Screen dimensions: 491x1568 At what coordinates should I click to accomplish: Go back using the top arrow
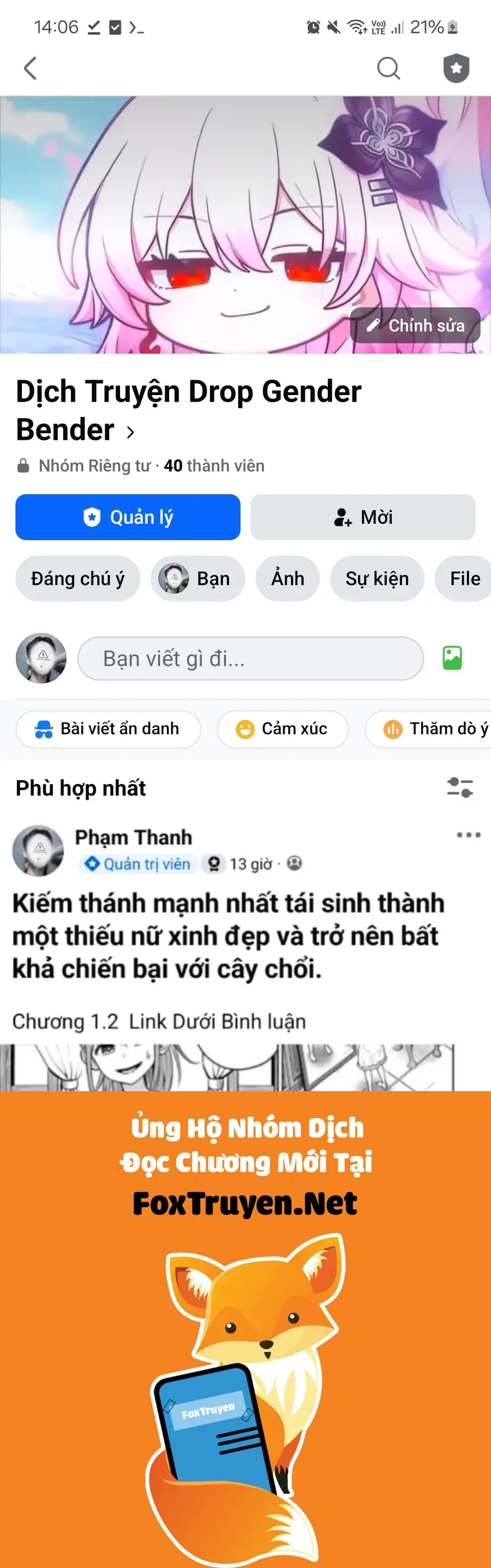30,68
